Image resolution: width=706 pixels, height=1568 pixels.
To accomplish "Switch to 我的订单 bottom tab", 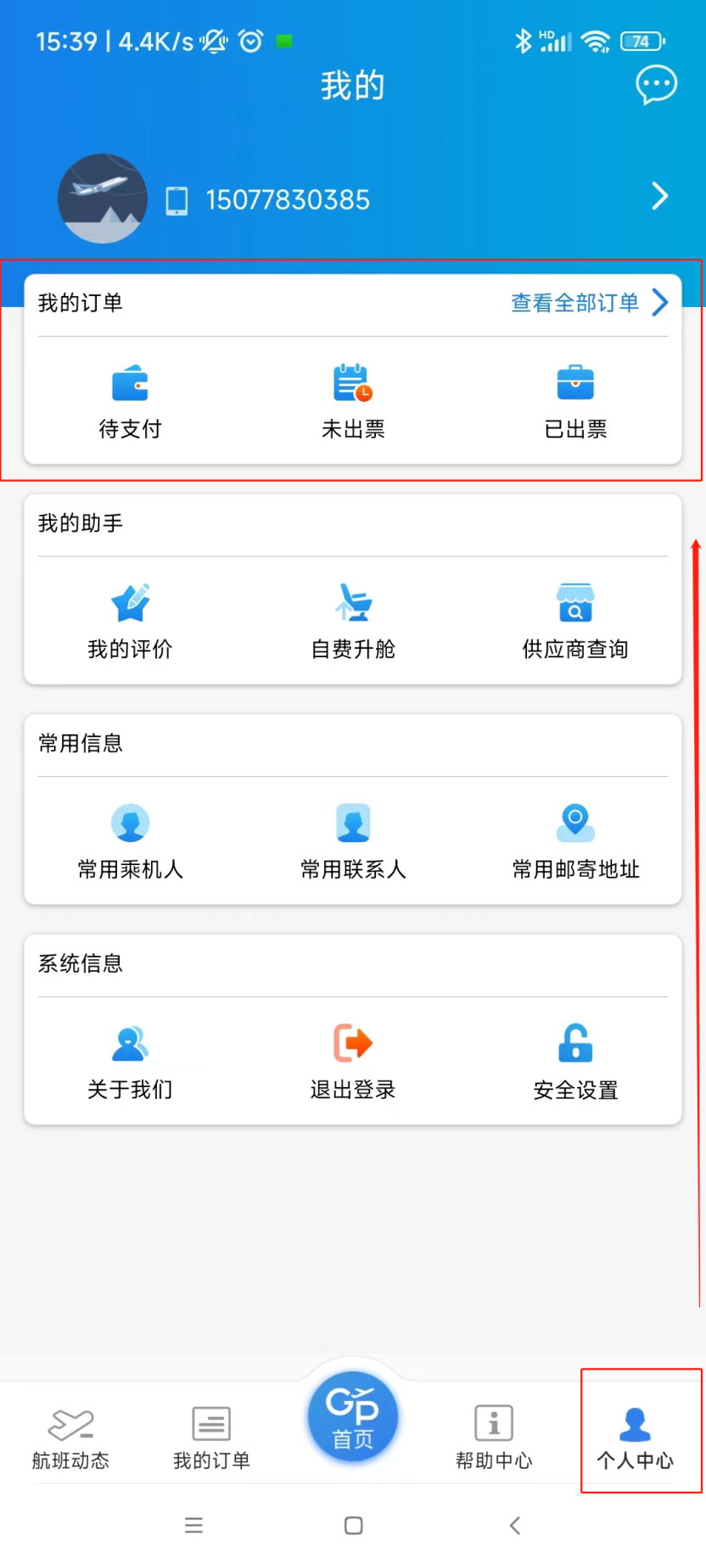I will tap(211, 1437).
